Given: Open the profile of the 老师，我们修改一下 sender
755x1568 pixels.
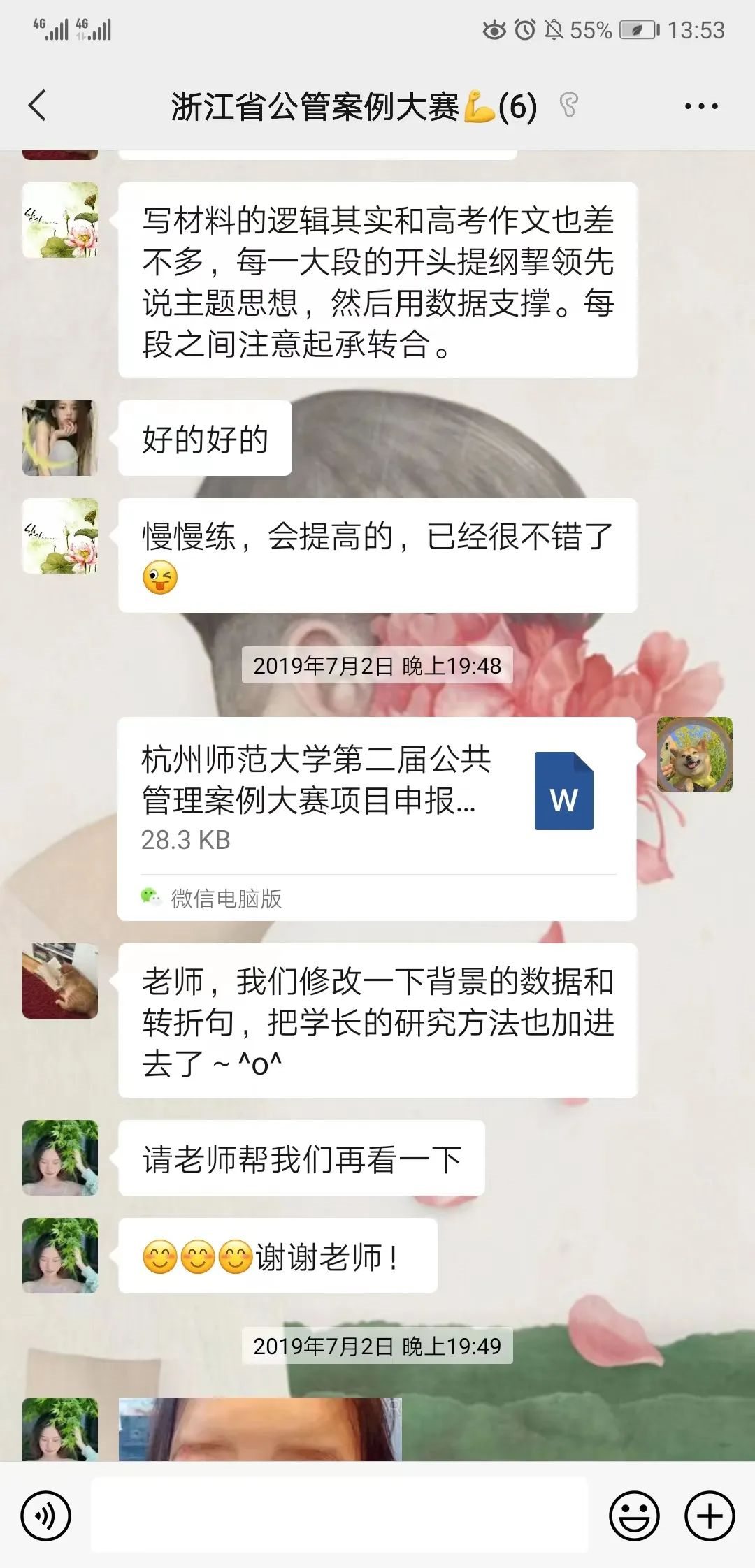Looking at the screenshot, I should coord(60,981).
